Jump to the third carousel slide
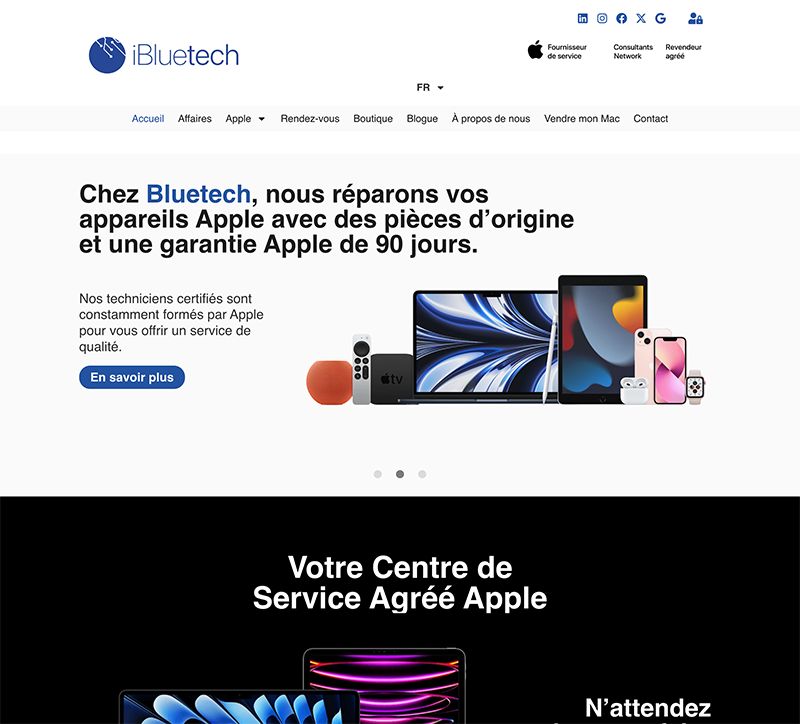800x724 pixels. click(x=422, y=474)
